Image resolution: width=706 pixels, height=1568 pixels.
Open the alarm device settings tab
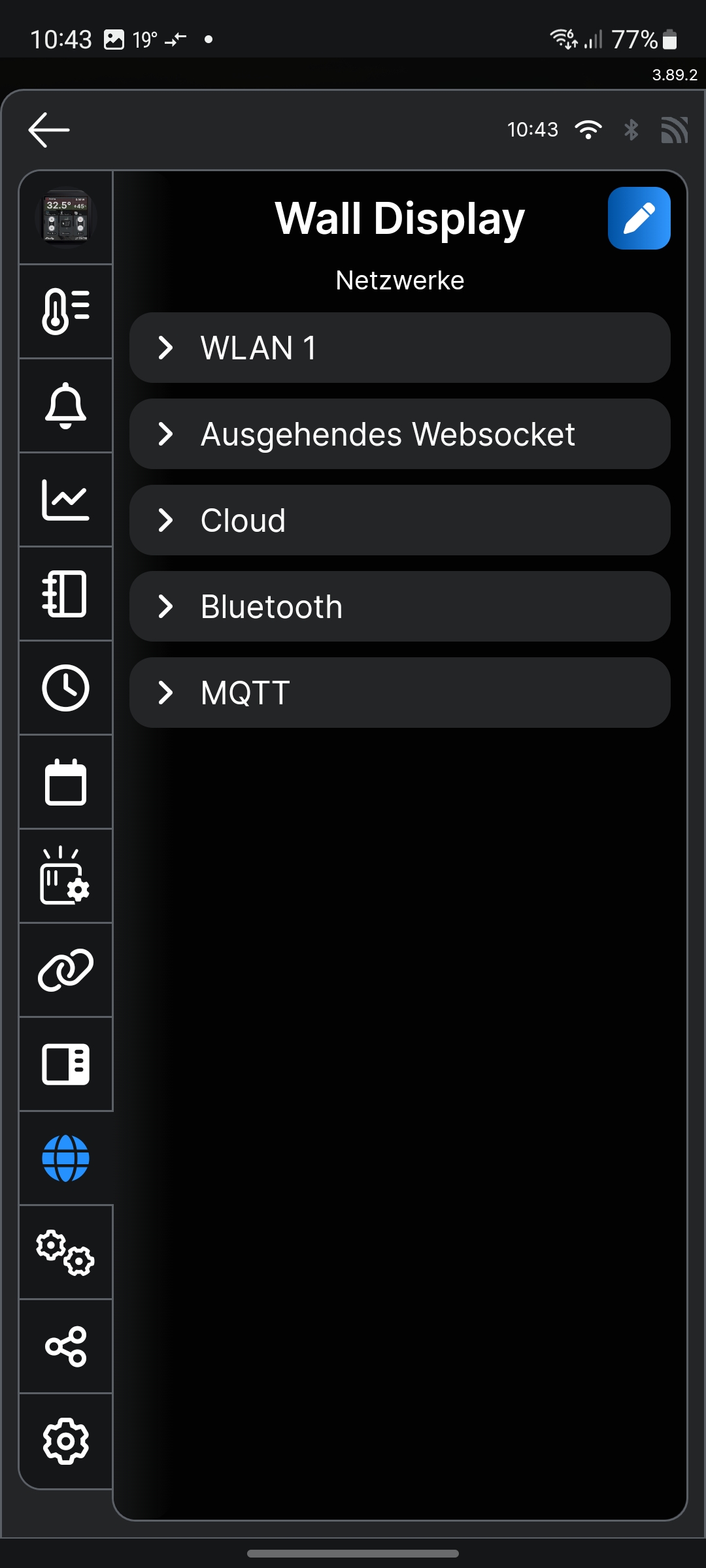click(x=65, y=876)
